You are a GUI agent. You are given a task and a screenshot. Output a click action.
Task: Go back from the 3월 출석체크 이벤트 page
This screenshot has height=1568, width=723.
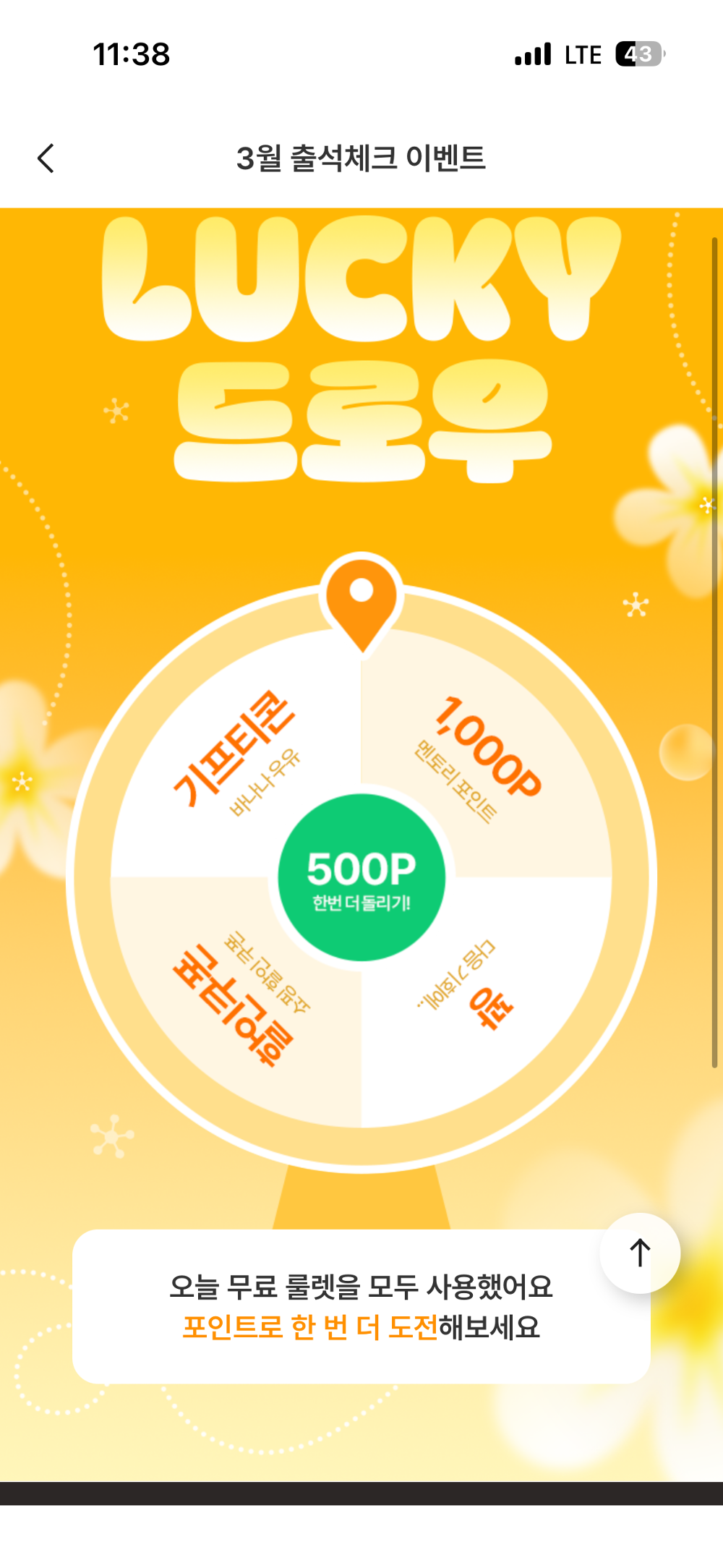point(46,158)
